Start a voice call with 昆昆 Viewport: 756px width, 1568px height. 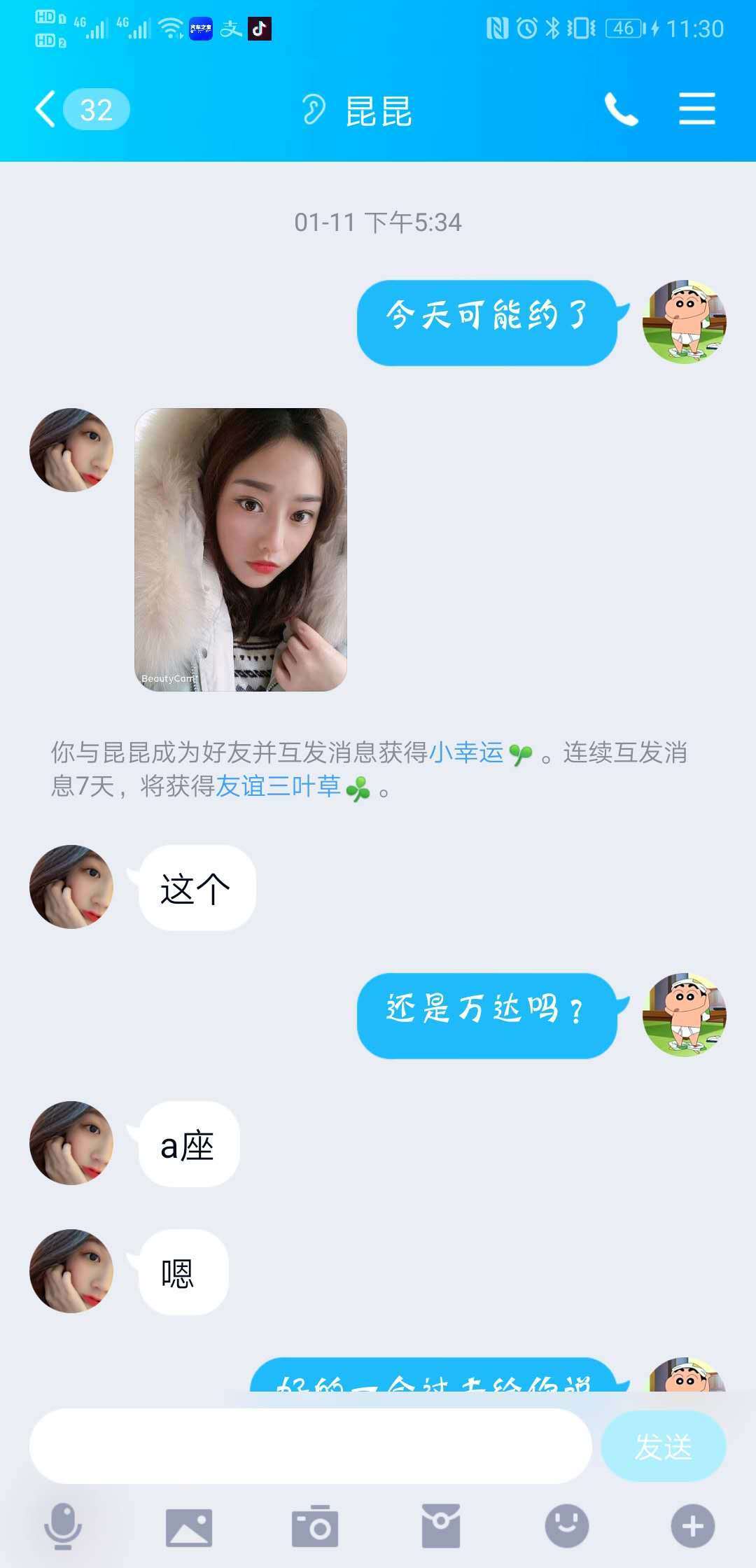tap(621, 110)
